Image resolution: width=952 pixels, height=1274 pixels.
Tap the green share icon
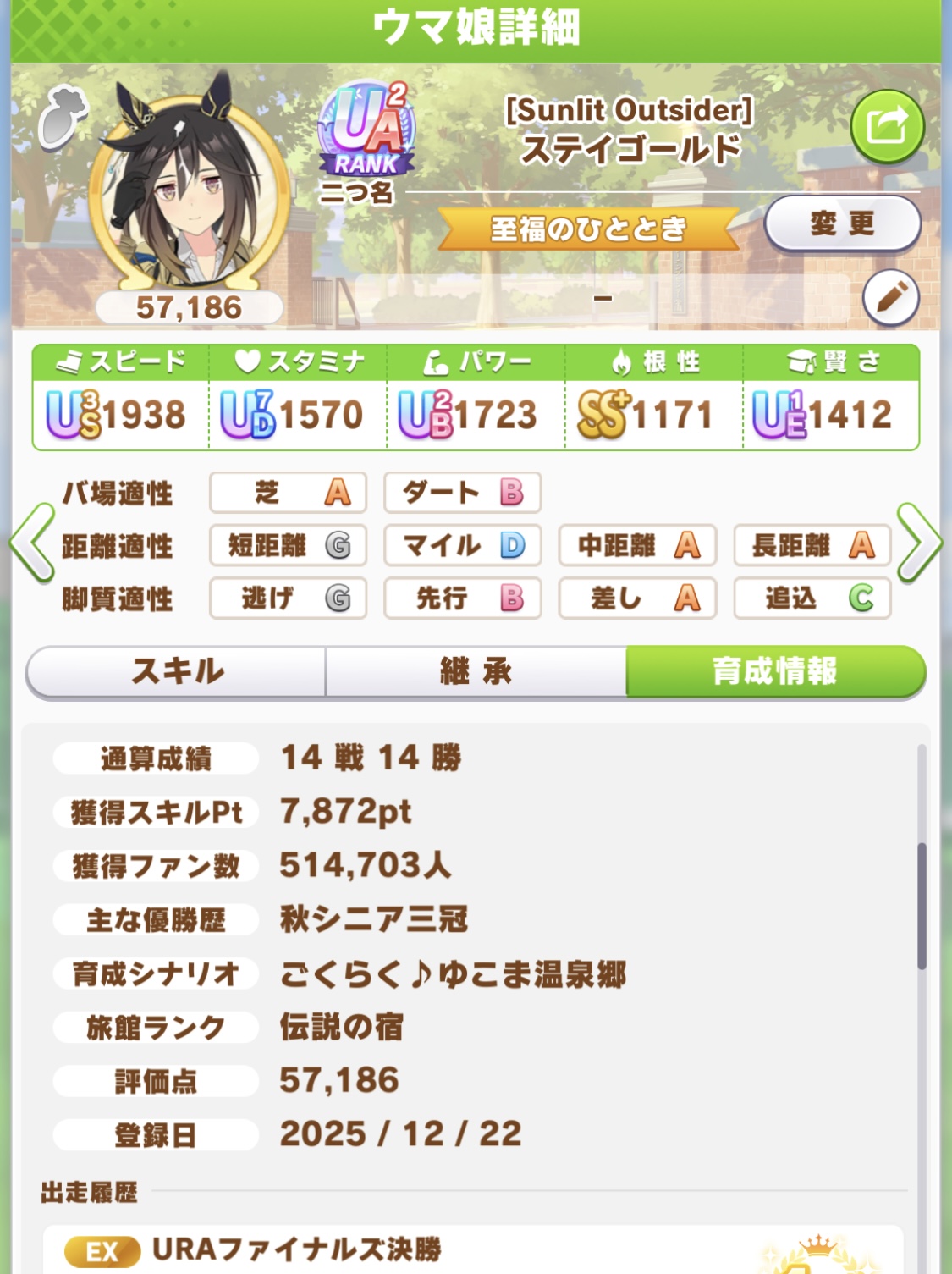pos(886,127)
